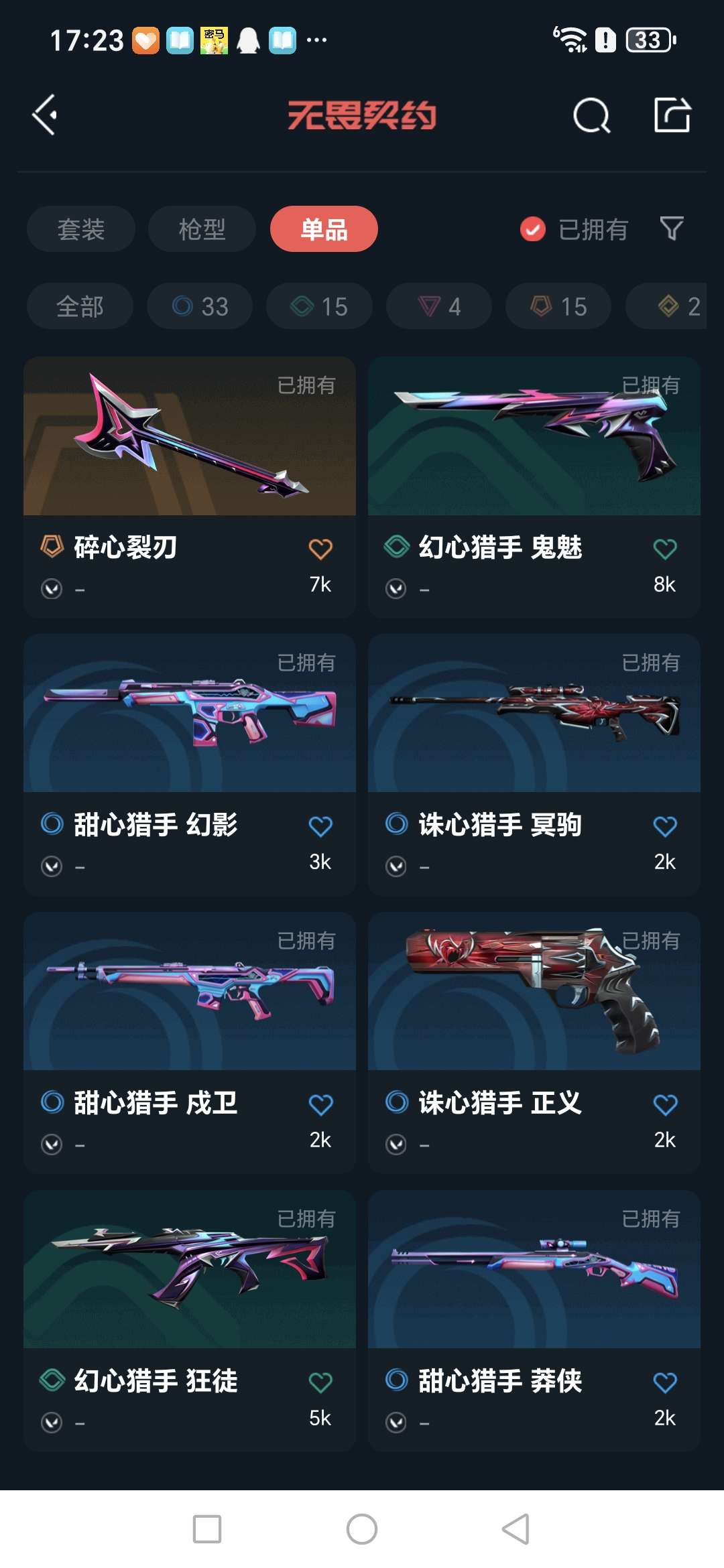Viewport: 724px width, 1568px height.
Task: Go back using the top-left arrow
Action: [x=45, y=115]
